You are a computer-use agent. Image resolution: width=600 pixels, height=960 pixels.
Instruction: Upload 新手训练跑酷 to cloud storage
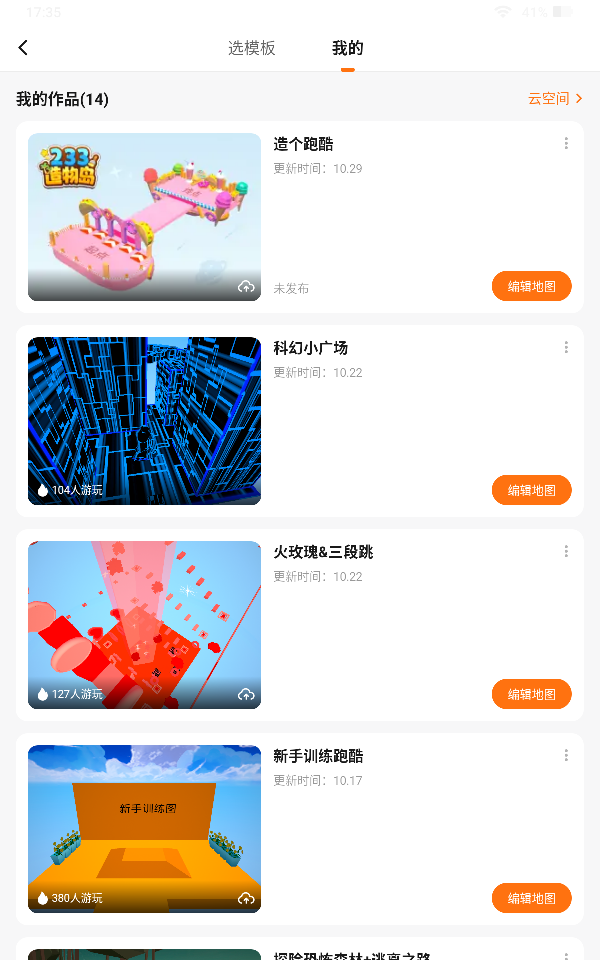pyautogui.click(x=246, y=898)
